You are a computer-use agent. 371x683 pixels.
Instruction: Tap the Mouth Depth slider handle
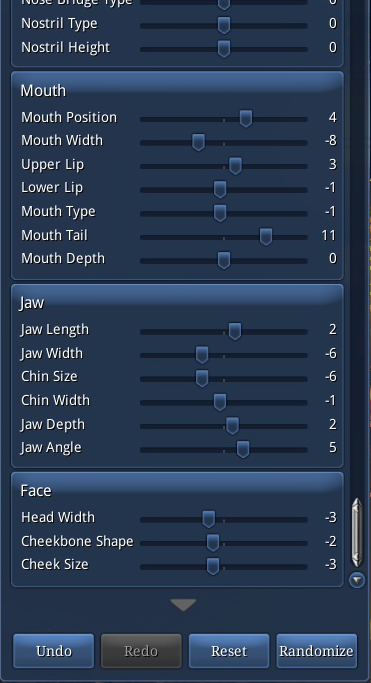pos(223,260)
